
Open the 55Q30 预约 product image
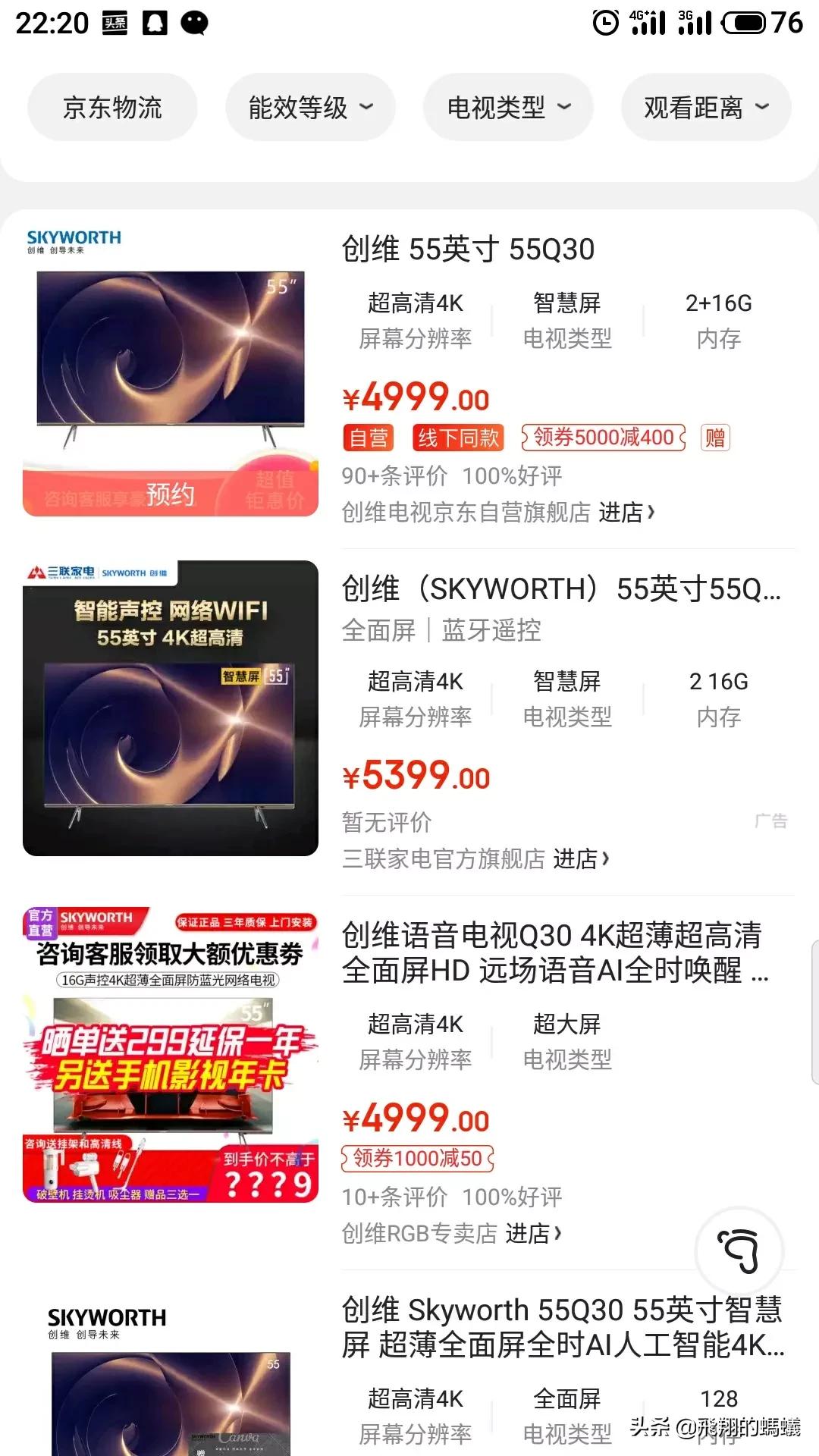171,372
